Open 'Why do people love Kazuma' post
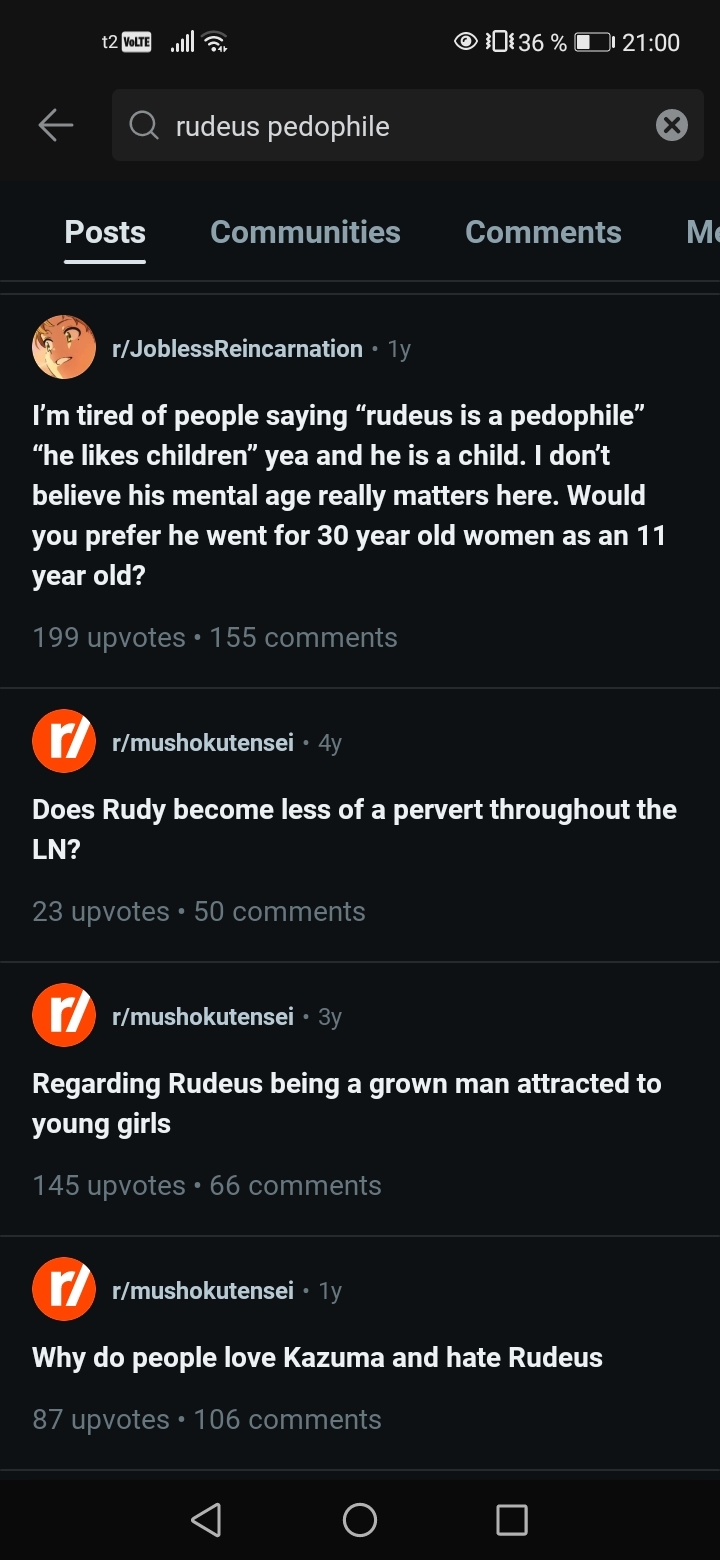The height and width of the screenshot is (1560, 720). click(x=317, y=1357)
